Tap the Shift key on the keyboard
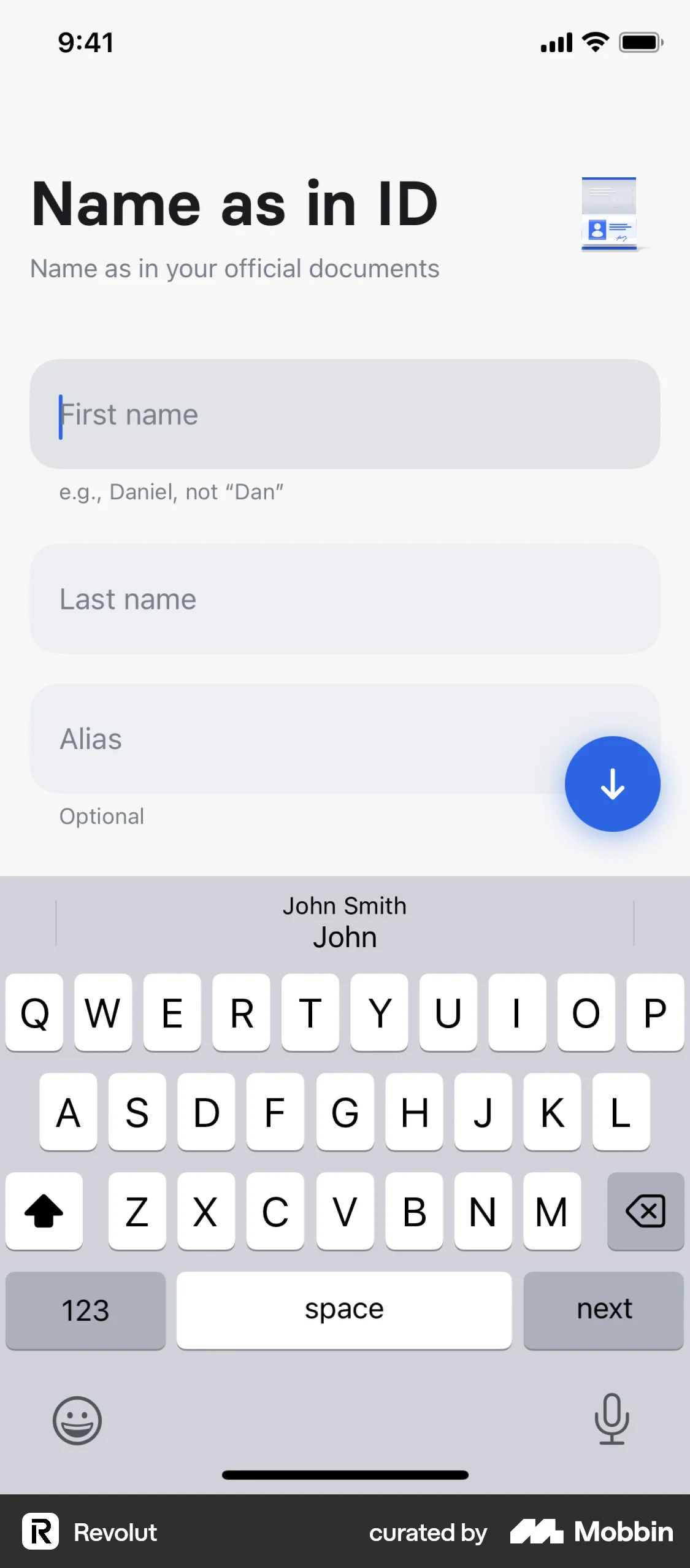The height and width of the screenshot is (1568, 690). tap(44, 1212)
